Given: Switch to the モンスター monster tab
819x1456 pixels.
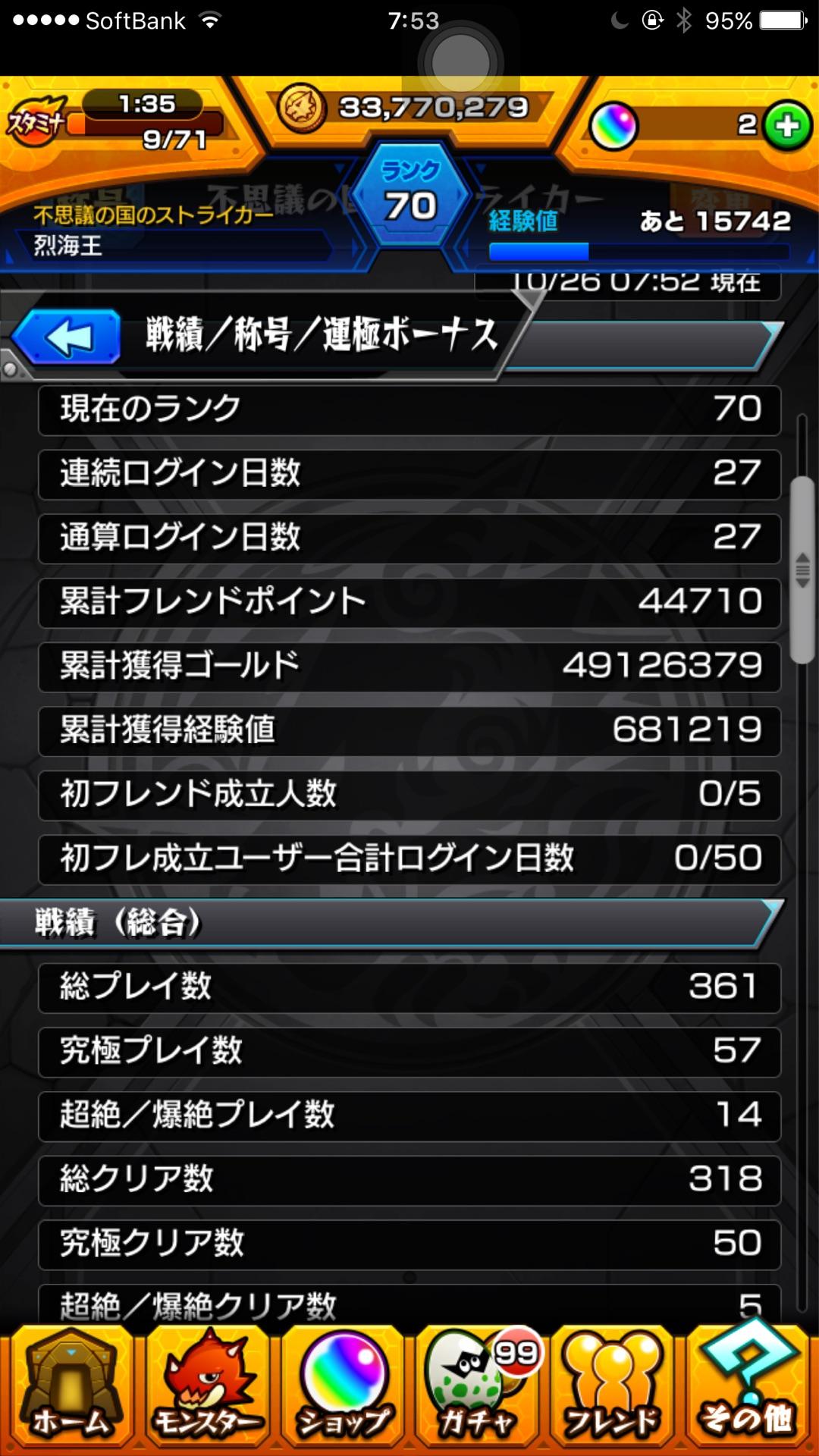Looking at the screenshot, I should 206,1388.
